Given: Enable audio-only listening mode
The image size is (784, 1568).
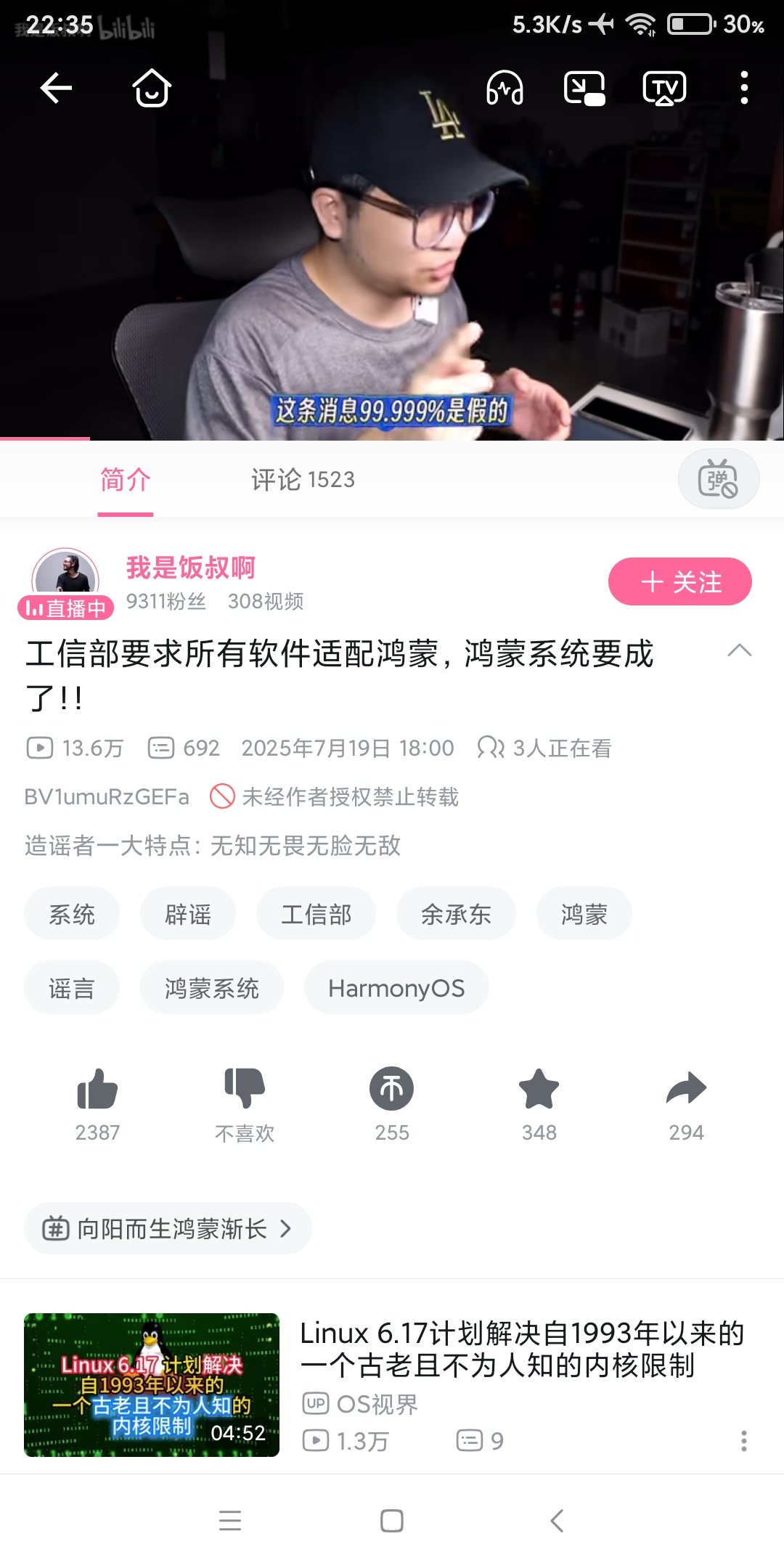Looking at the screenshot, I should 505,89.
